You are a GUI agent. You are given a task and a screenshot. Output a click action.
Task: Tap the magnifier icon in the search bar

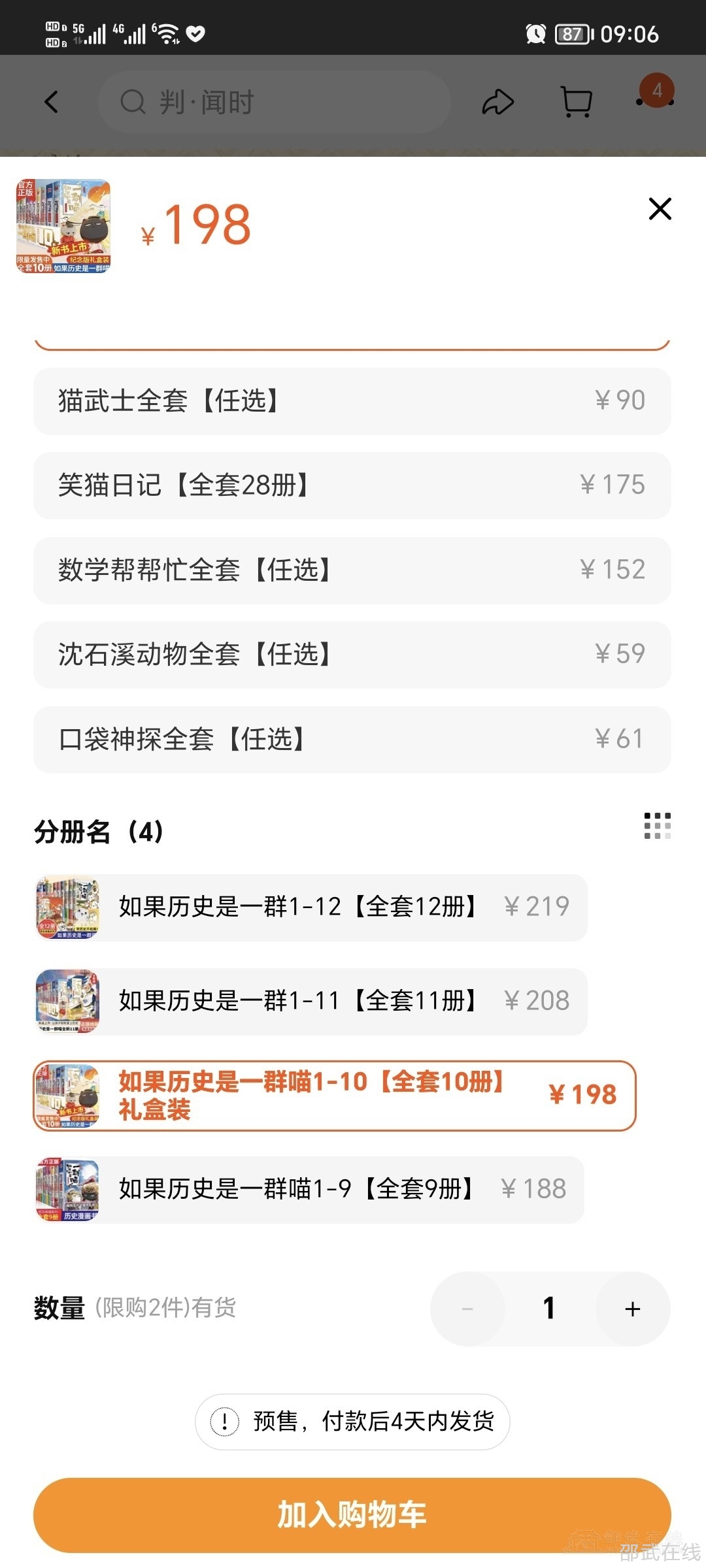pyautogui.click(x=133, y=102)
